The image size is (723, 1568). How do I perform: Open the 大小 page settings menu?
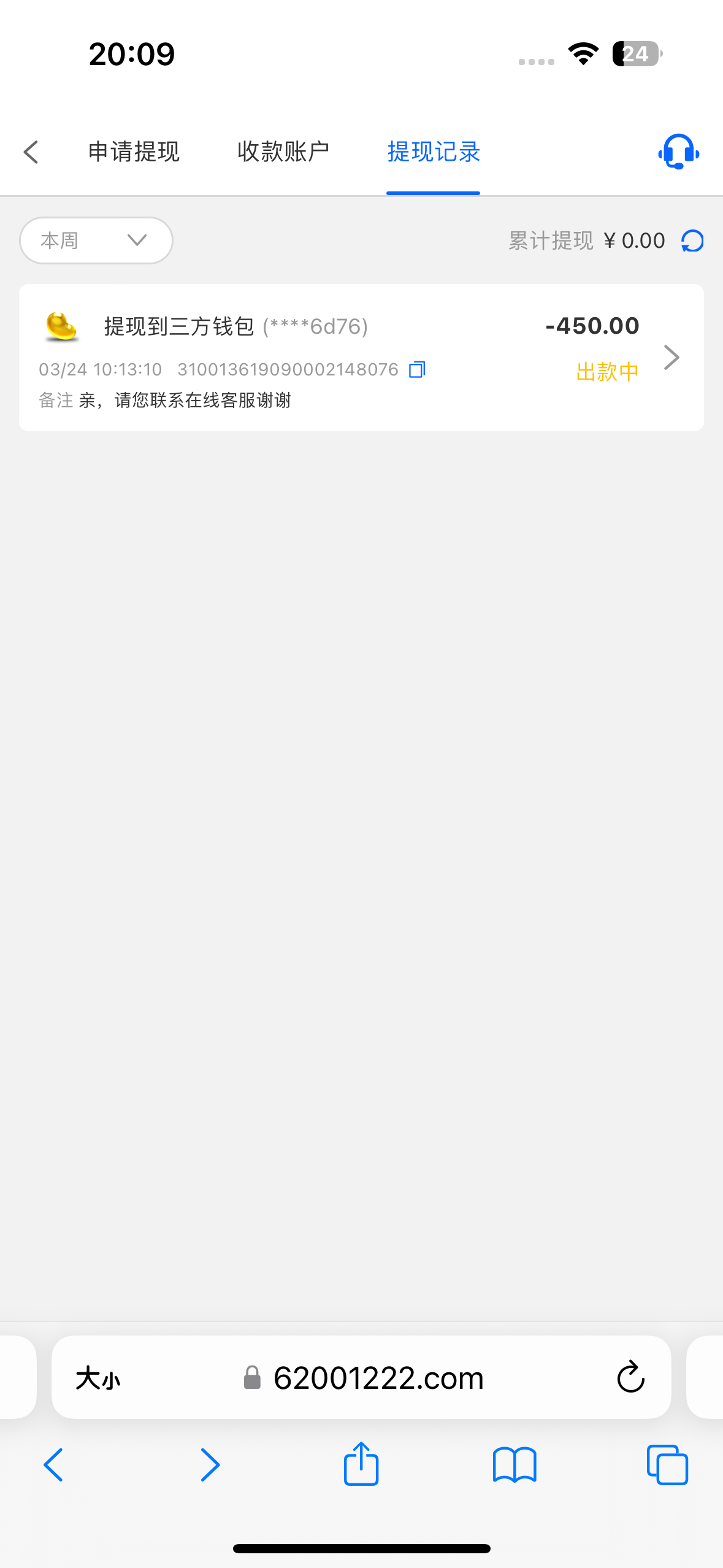[98, 1378]
